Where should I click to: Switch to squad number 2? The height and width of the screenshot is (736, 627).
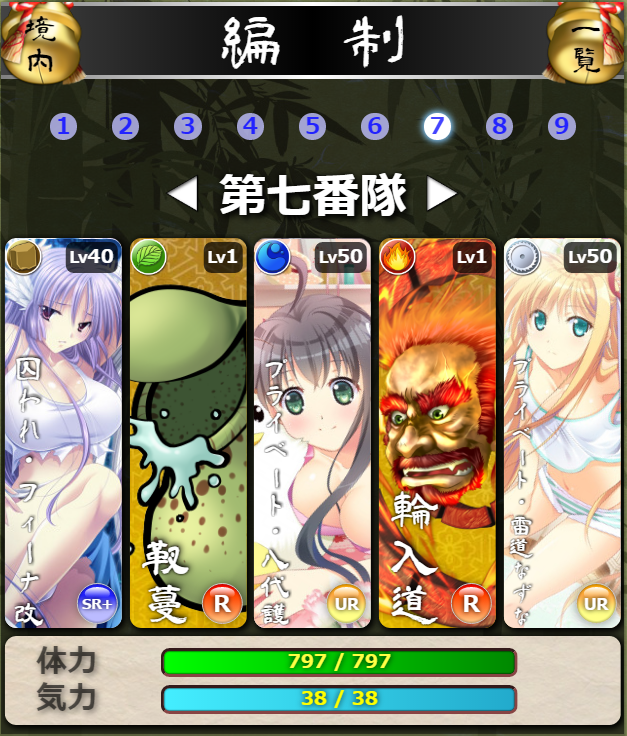click(x=125, y=127)
